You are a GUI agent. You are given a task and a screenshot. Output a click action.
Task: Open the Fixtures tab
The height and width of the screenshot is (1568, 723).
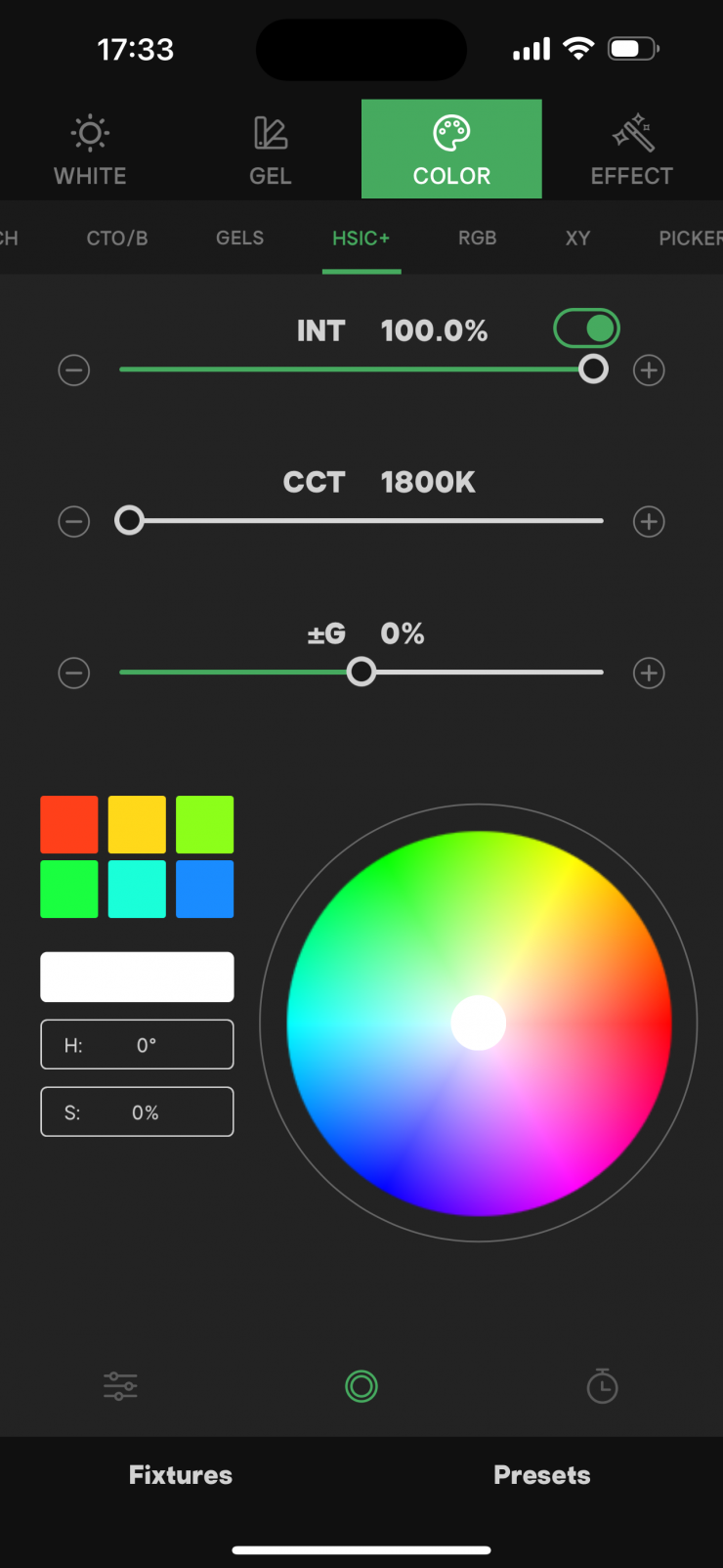point(181,1474)
